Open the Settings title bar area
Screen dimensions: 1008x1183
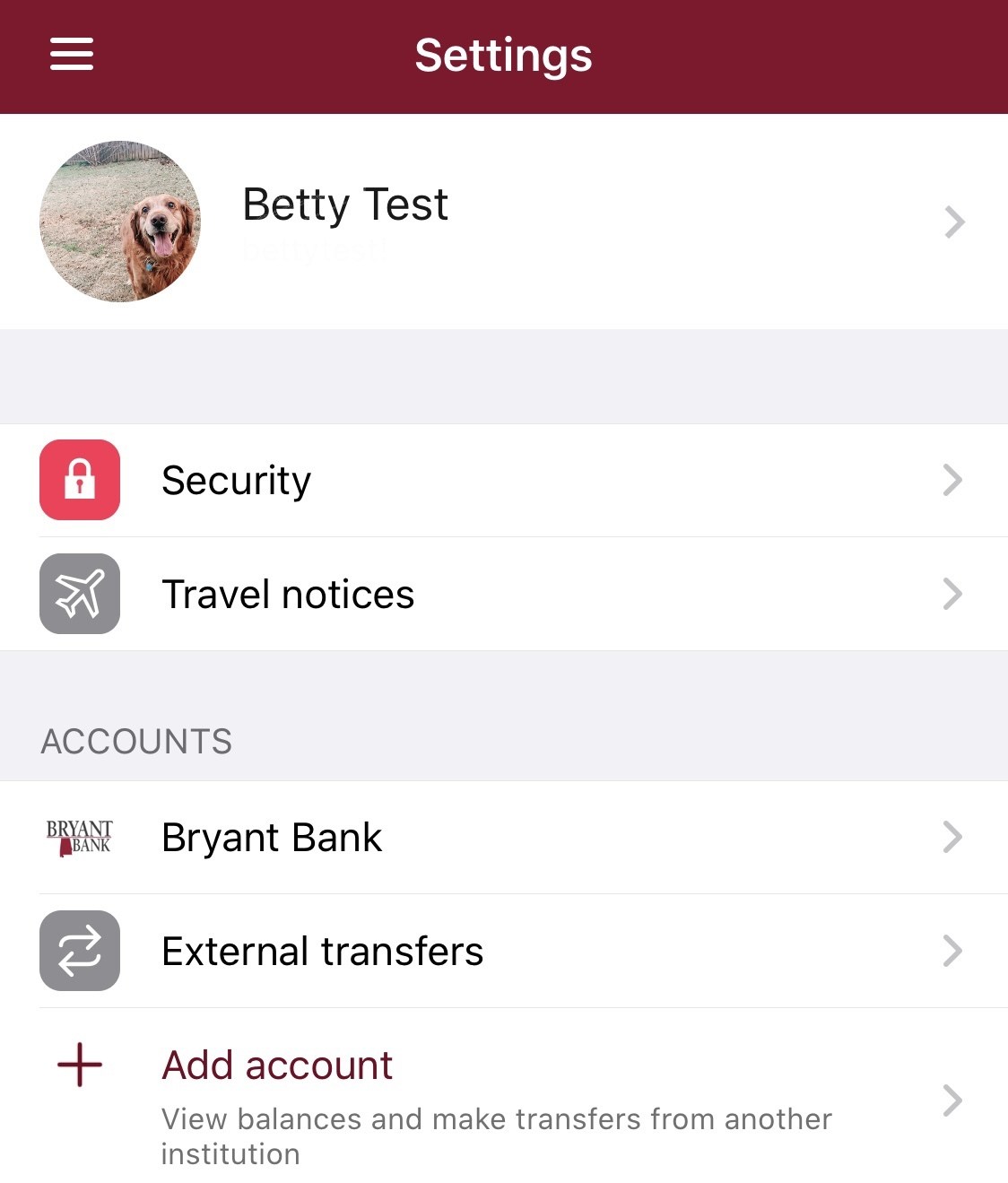click(x=503, y=55)
